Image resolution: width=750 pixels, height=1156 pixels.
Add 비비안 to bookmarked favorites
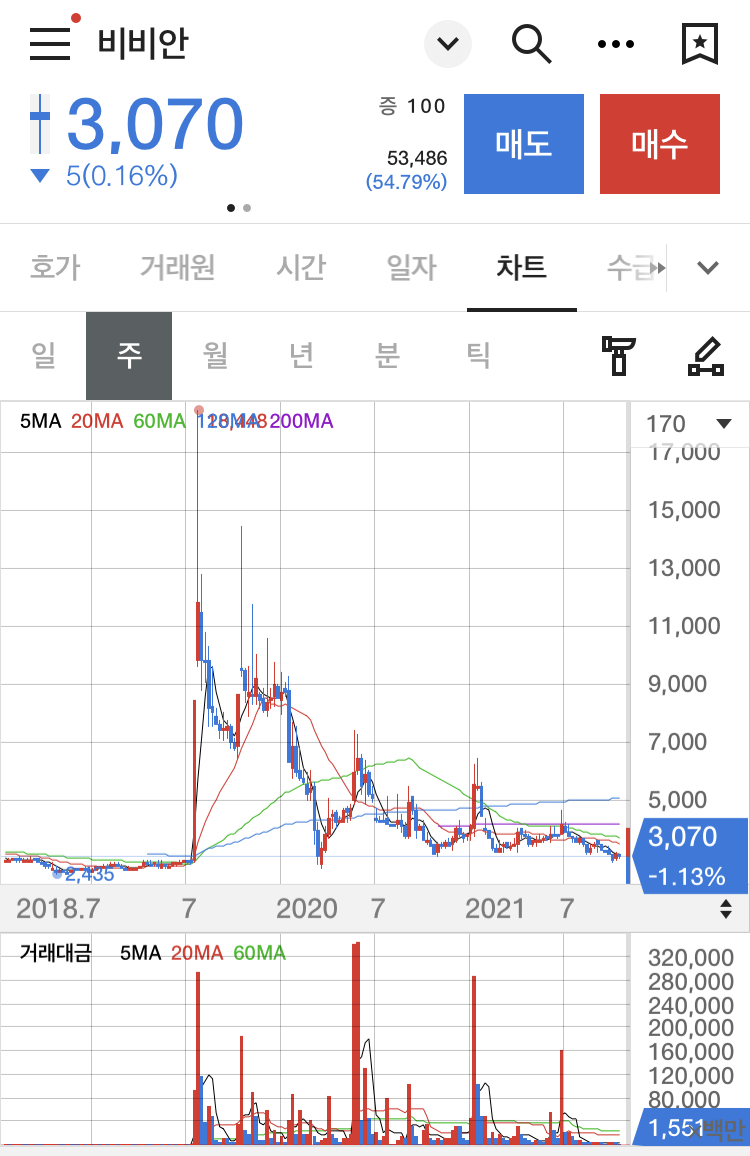pyautogui.click(x=699, y=44)
